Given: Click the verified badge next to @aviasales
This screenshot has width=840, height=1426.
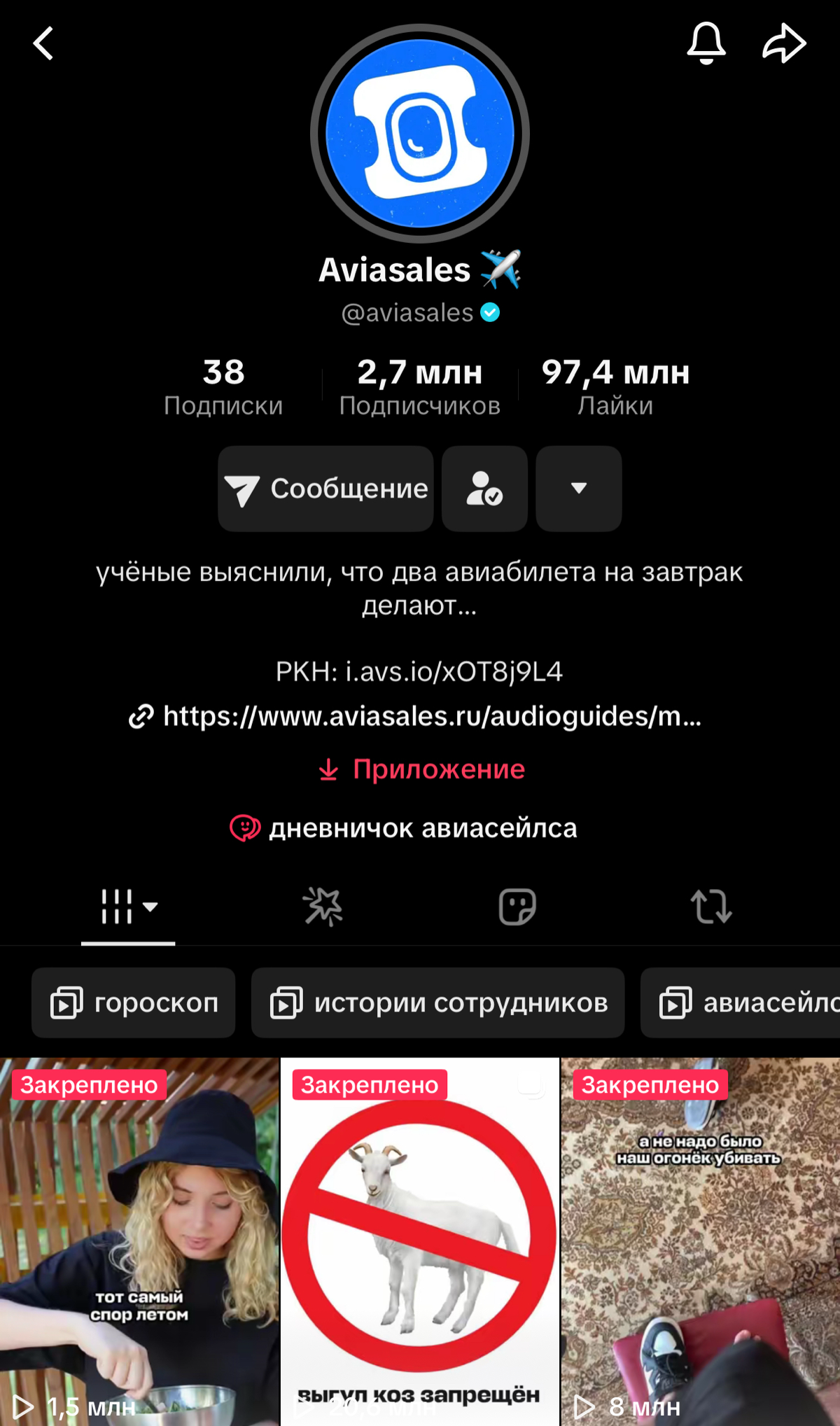Looking at the screenshot, I should click(x=489, y=313).
